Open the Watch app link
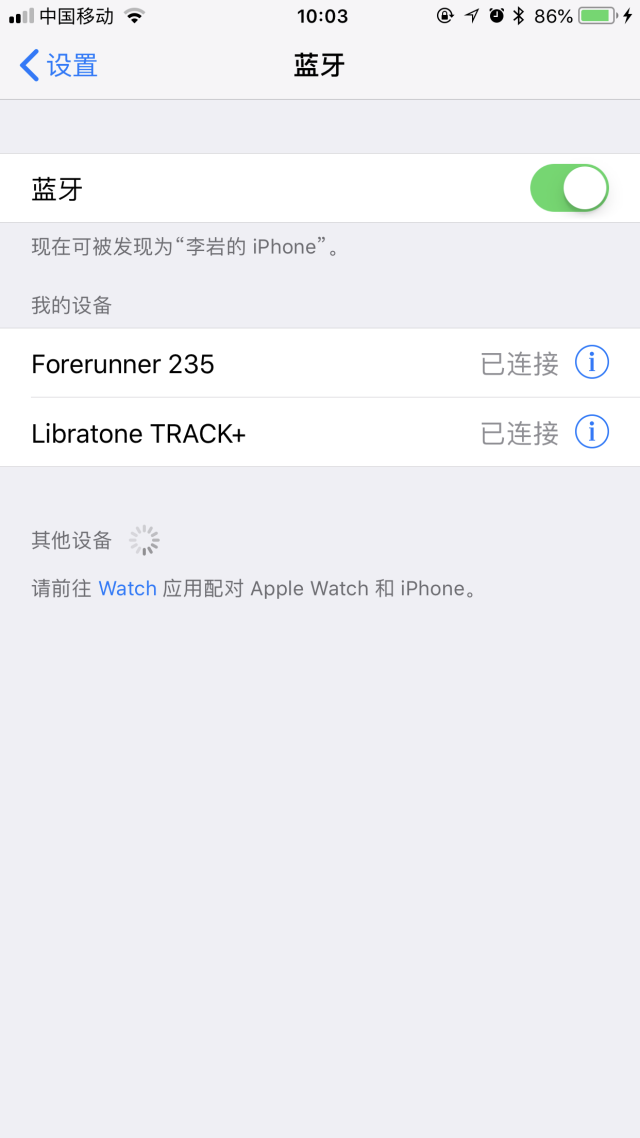Screen dimensions: 640x1138 (127, 589)
